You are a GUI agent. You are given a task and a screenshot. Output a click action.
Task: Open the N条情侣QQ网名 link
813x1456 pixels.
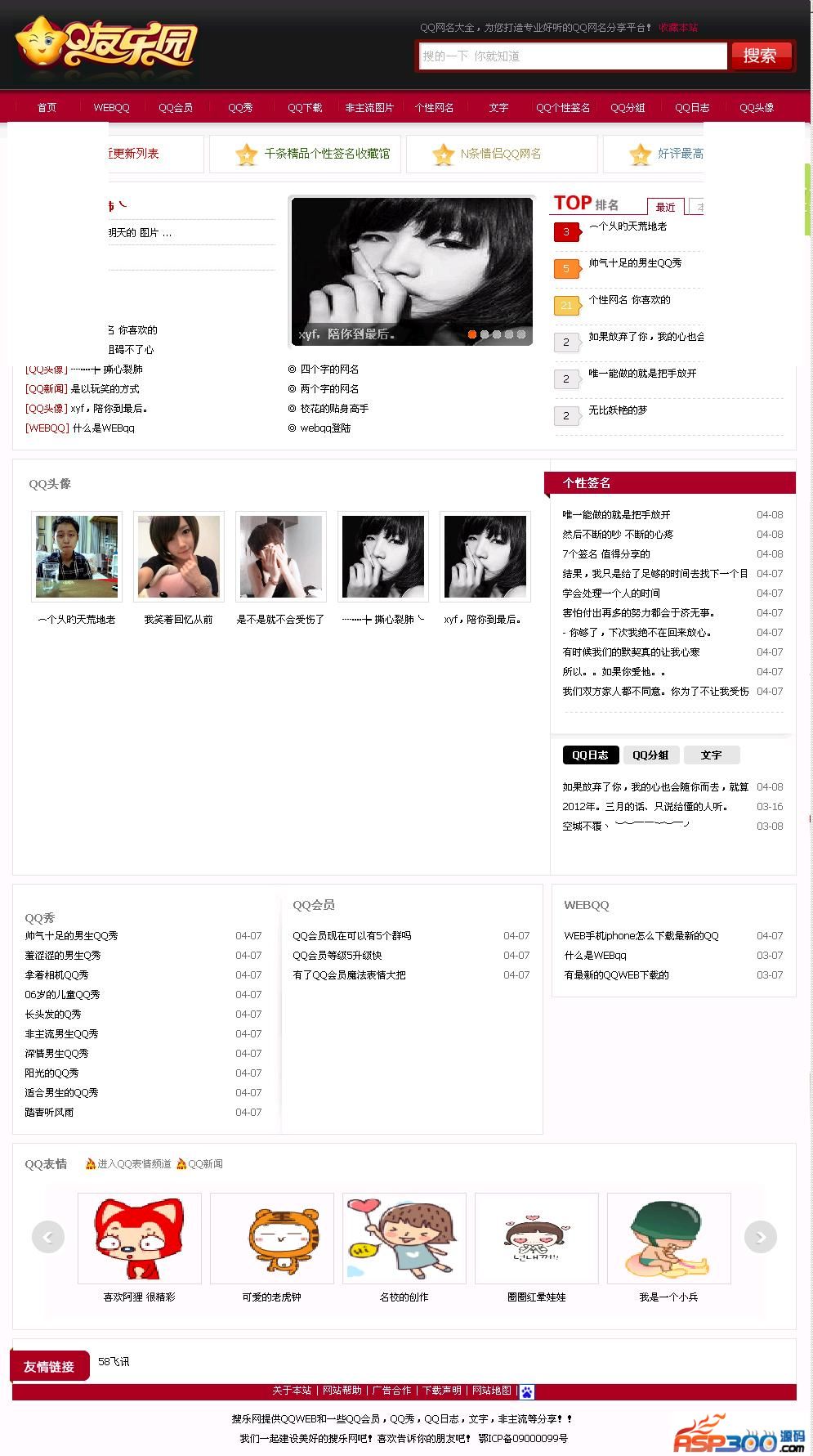500,154
